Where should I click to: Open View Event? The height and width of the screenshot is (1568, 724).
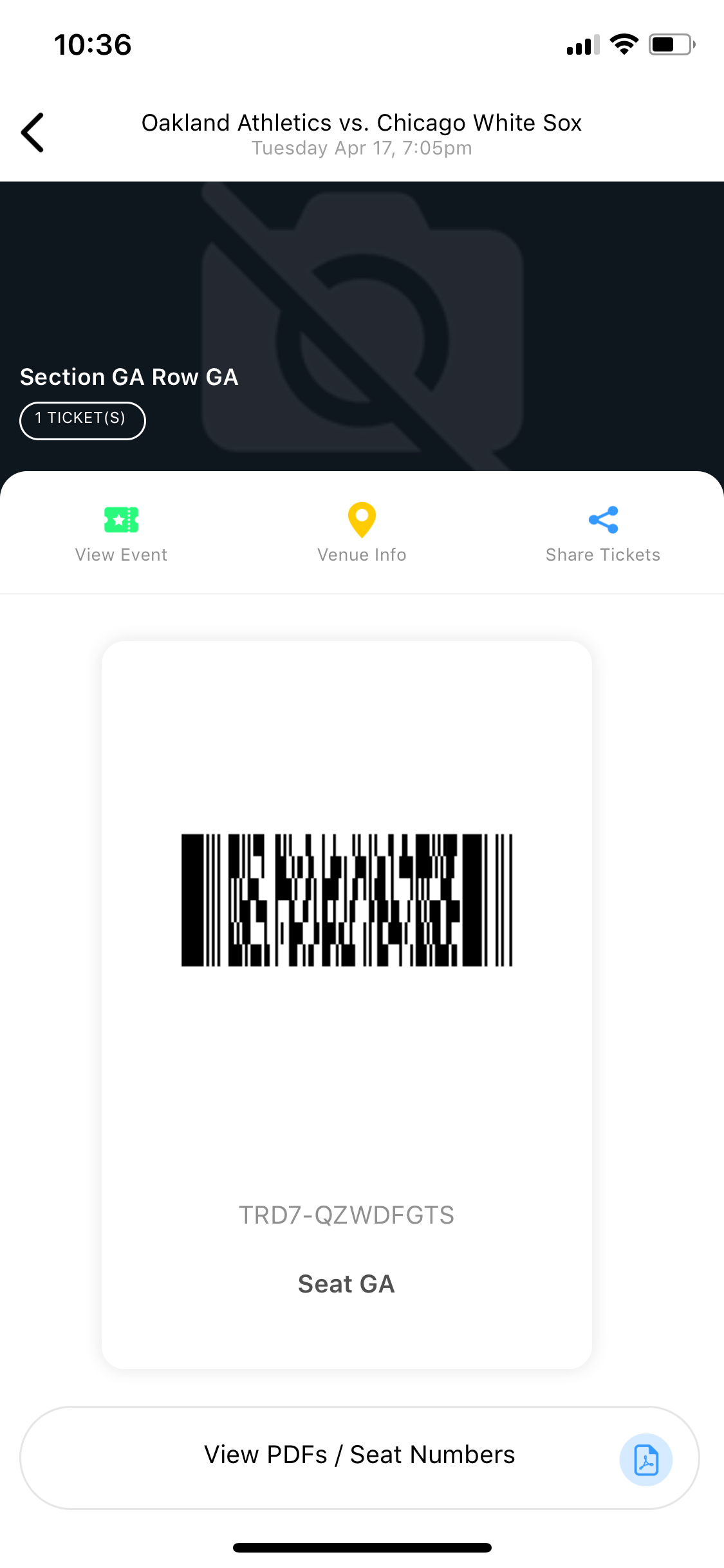[x=121, y=534]
